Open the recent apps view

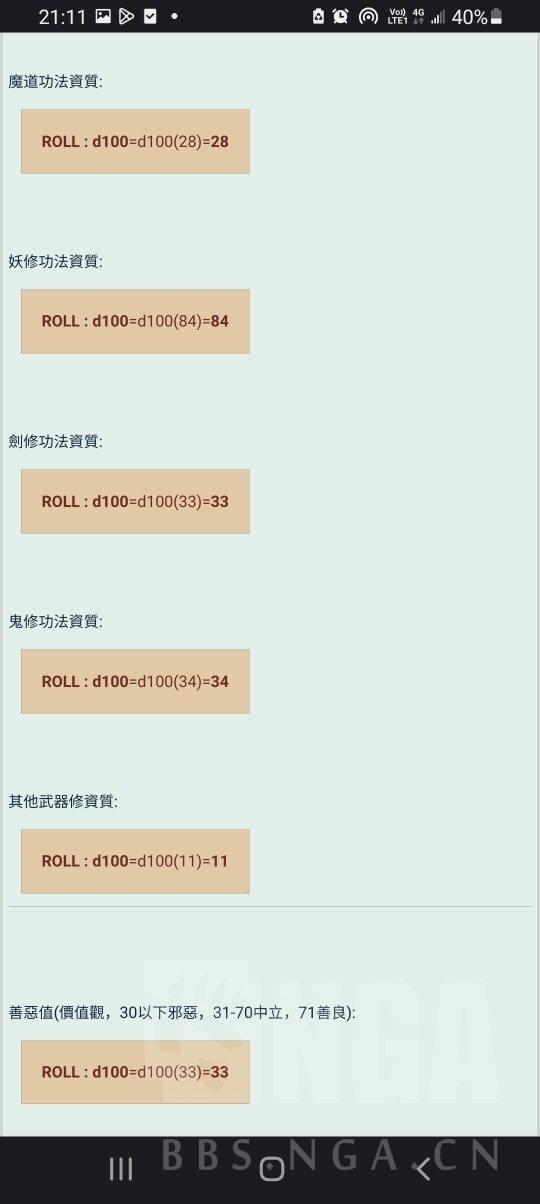pos(121,1168)
